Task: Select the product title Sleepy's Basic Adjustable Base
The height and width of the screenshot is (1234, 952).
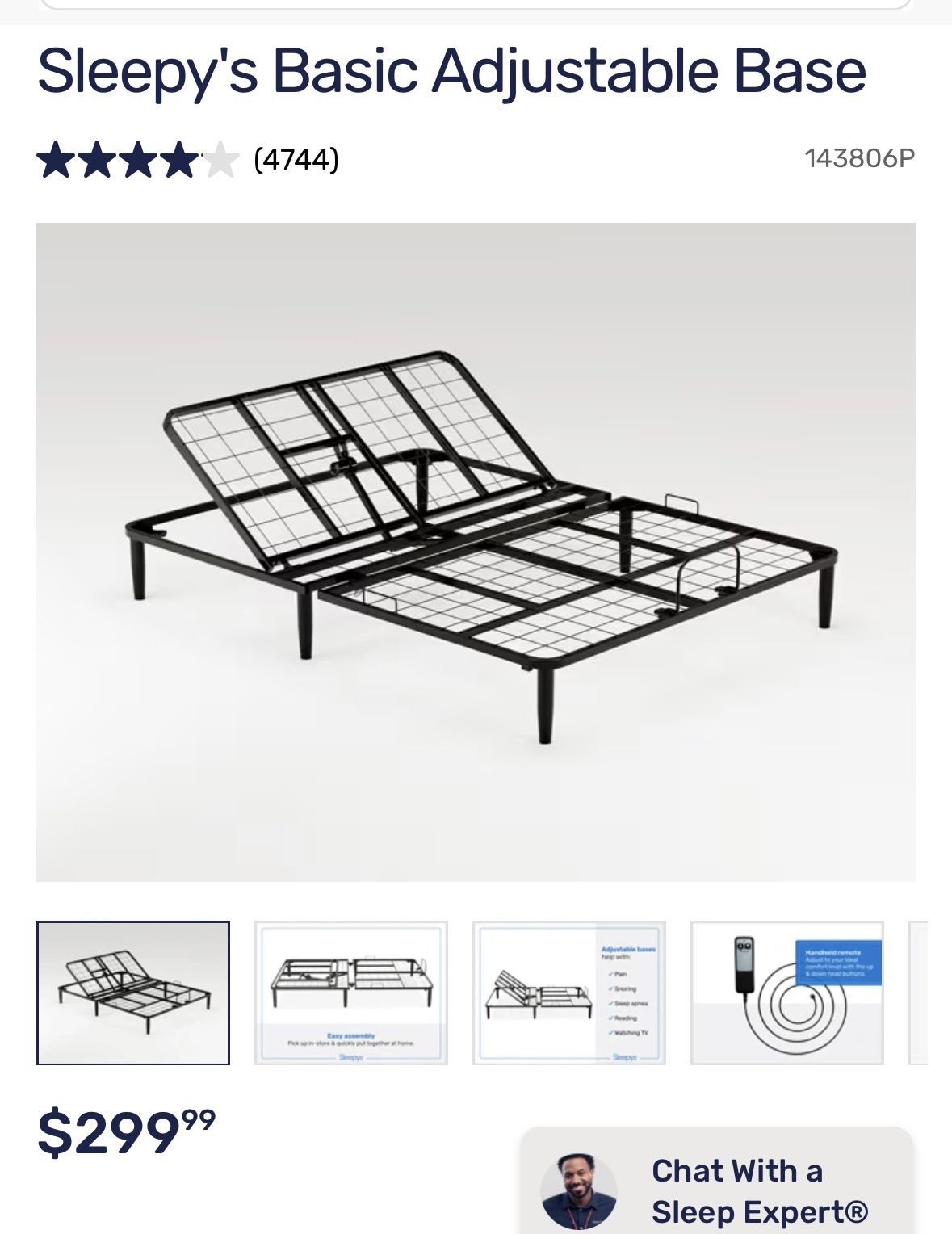Action: tap(452, 73)
